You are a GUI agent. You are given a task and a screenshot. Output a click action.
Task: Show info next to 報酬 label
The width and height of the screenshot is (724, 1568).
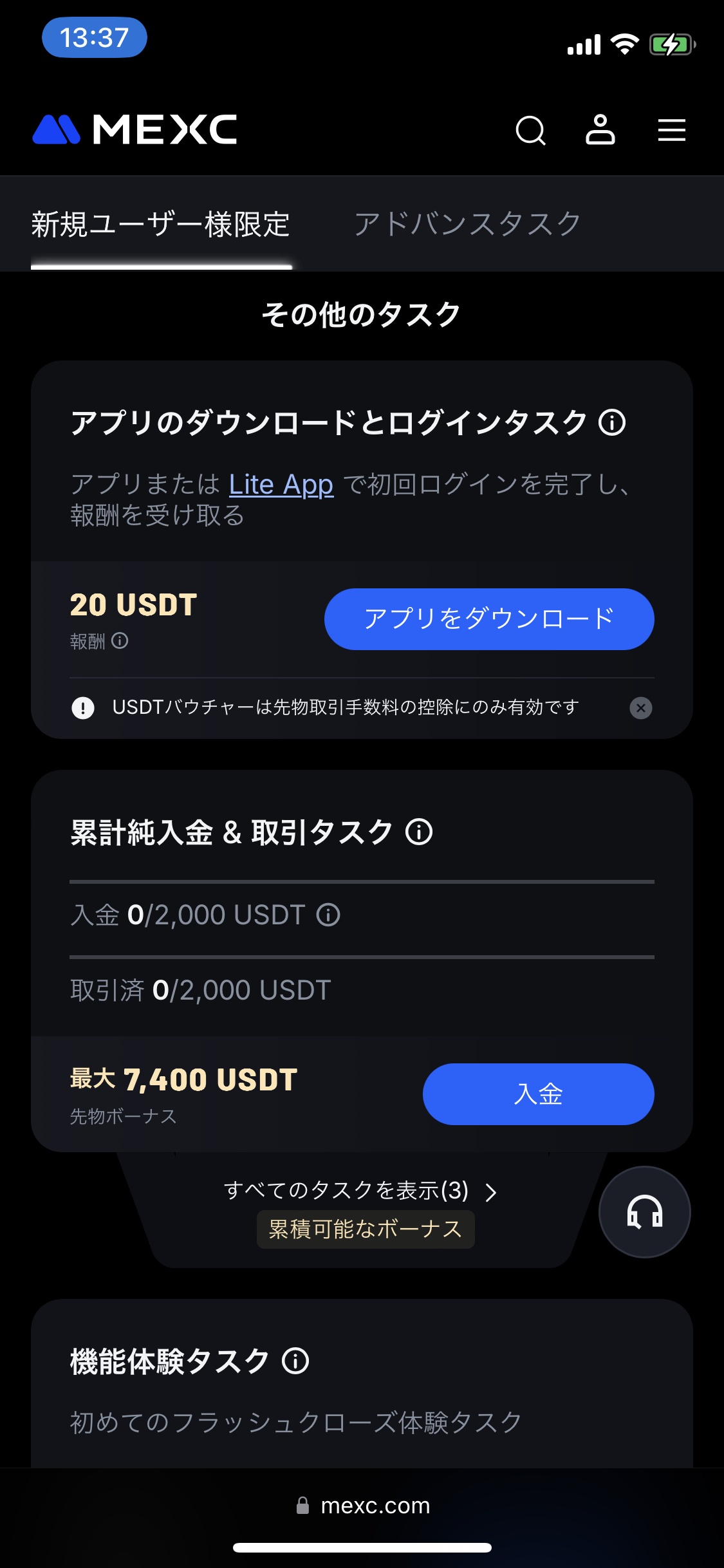pyautogui.click(x=120, y=641)
